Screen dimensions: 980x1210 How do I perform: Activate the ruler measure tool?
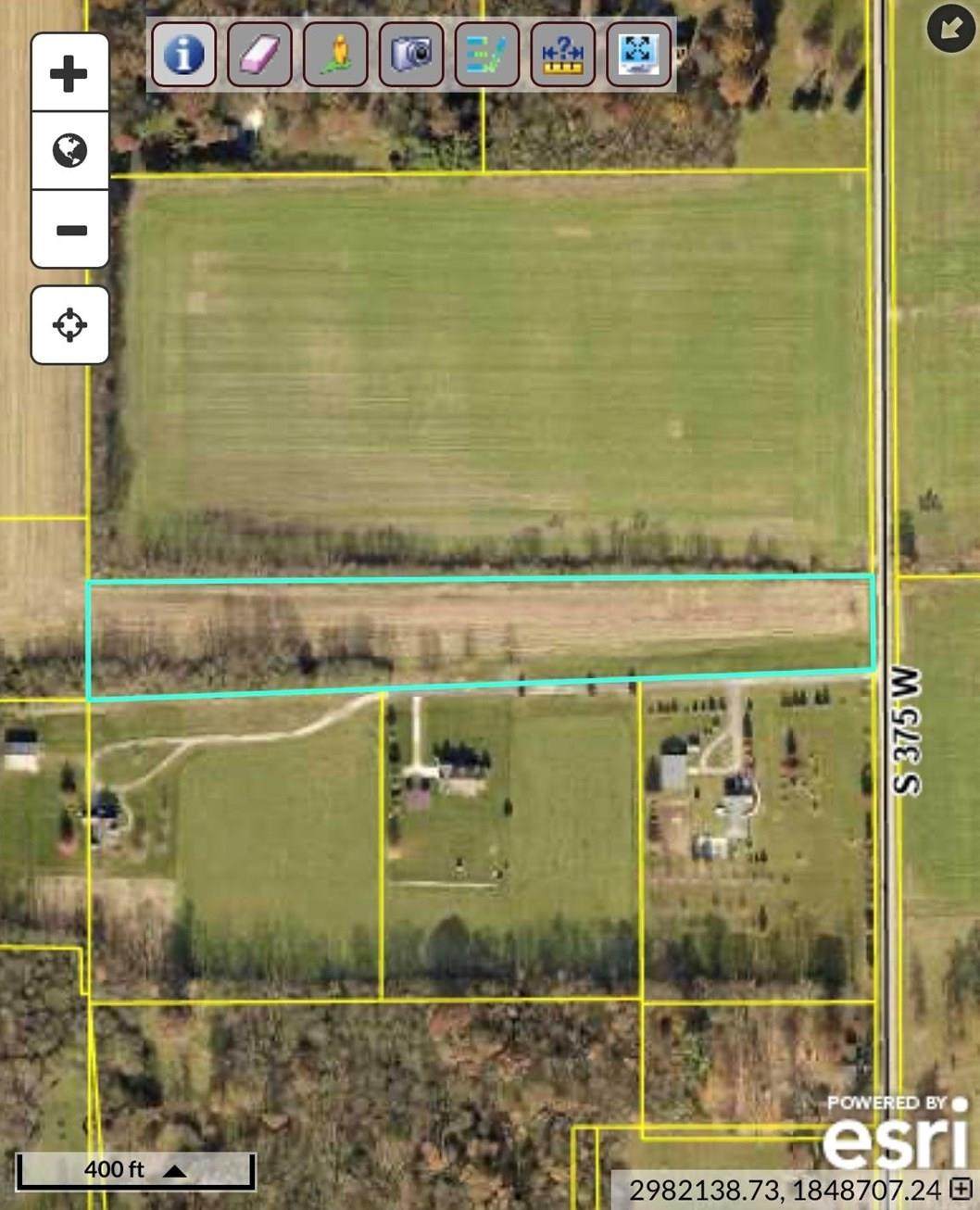pyautogui.click(x=563, y=55)
